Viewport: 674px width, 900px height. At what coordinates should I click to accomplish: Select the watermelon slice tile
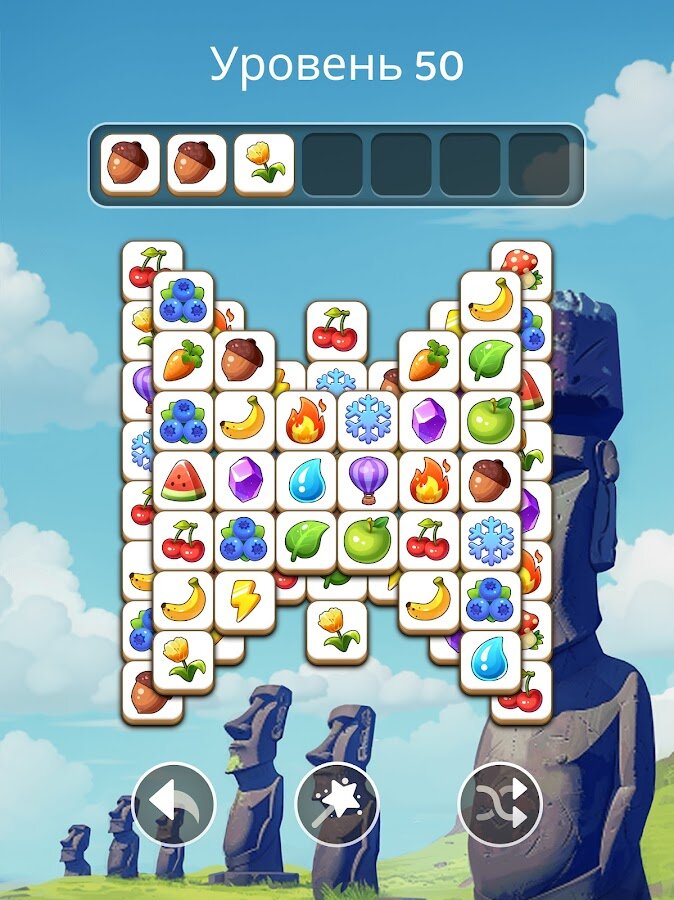pos(182,479)
